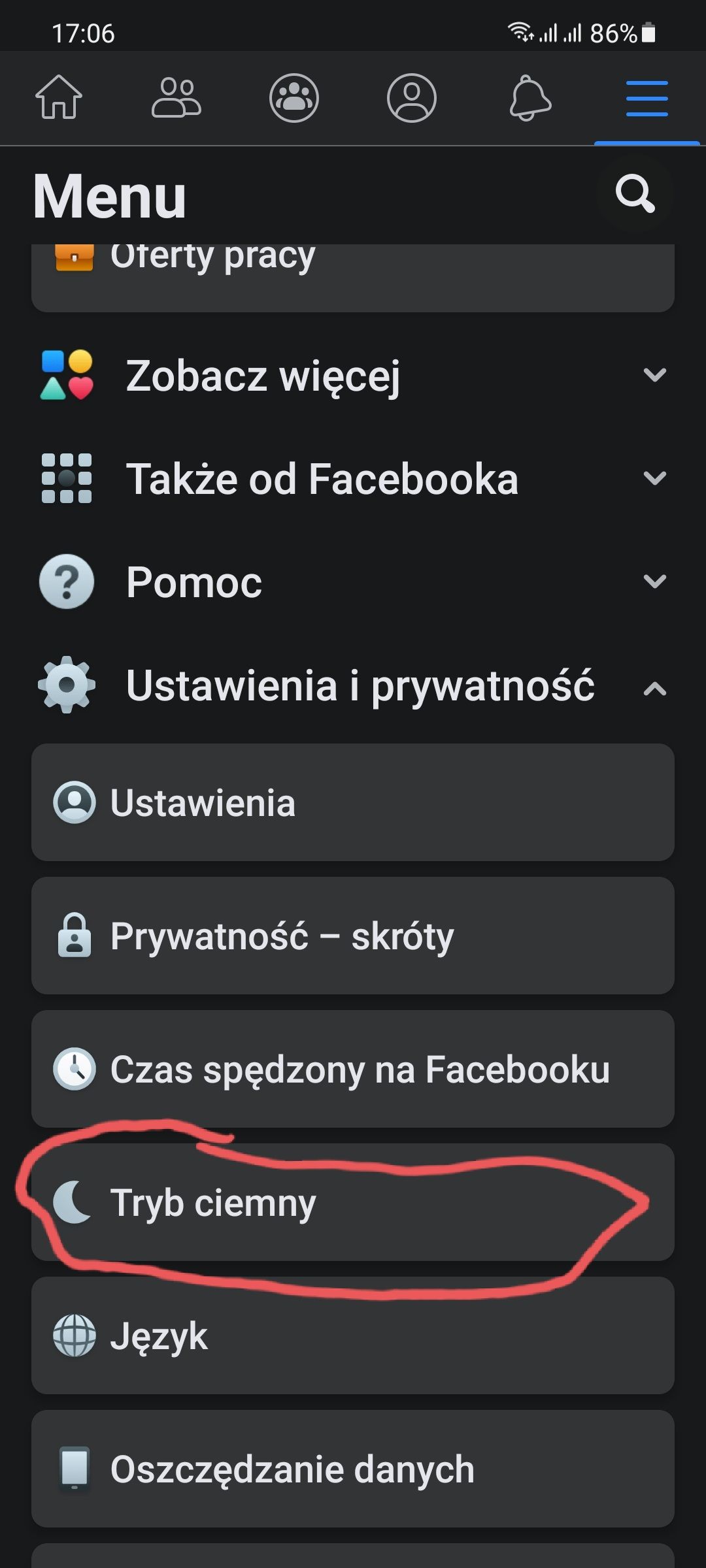Expand the Pomoc section
706x1568 pixels.
pos(353,581)
